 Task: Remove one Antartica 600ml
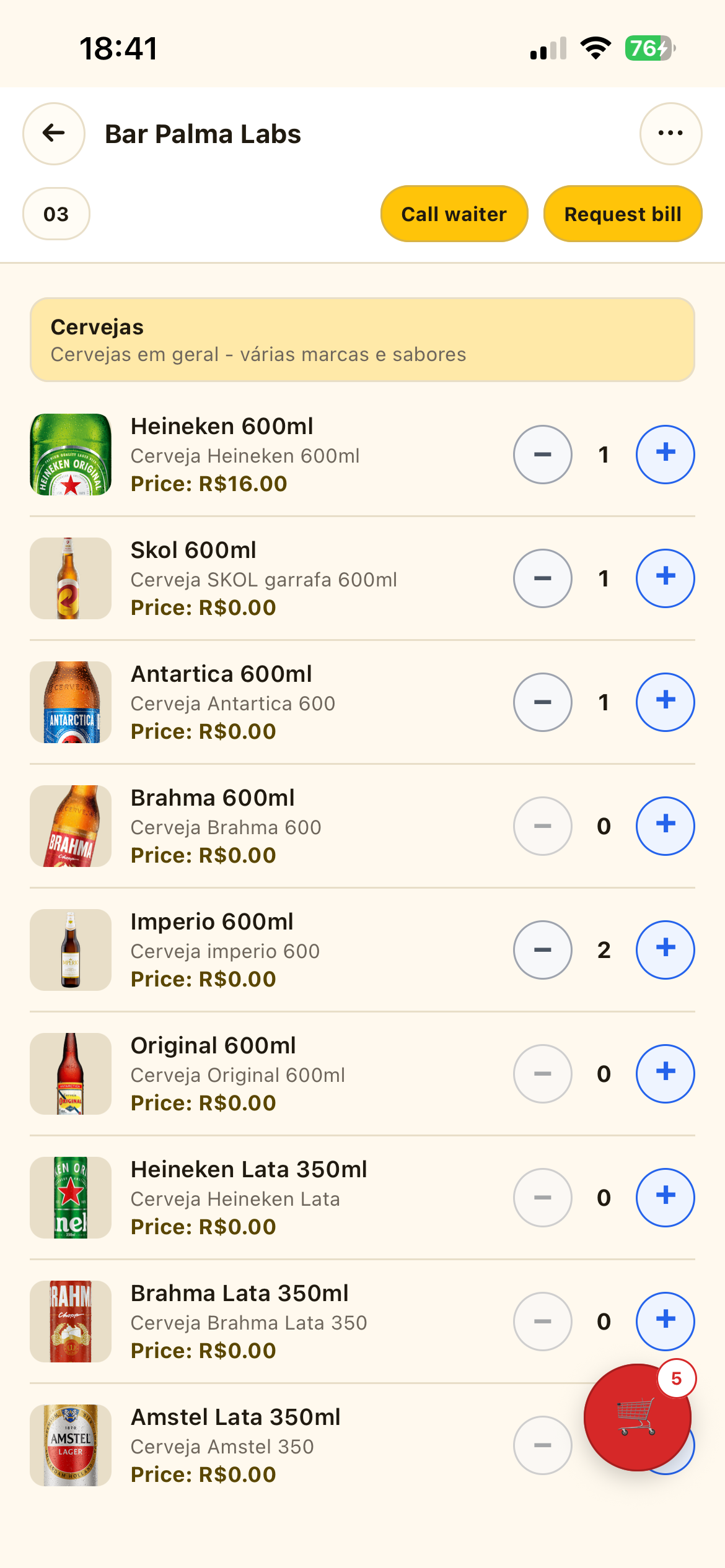542,702
